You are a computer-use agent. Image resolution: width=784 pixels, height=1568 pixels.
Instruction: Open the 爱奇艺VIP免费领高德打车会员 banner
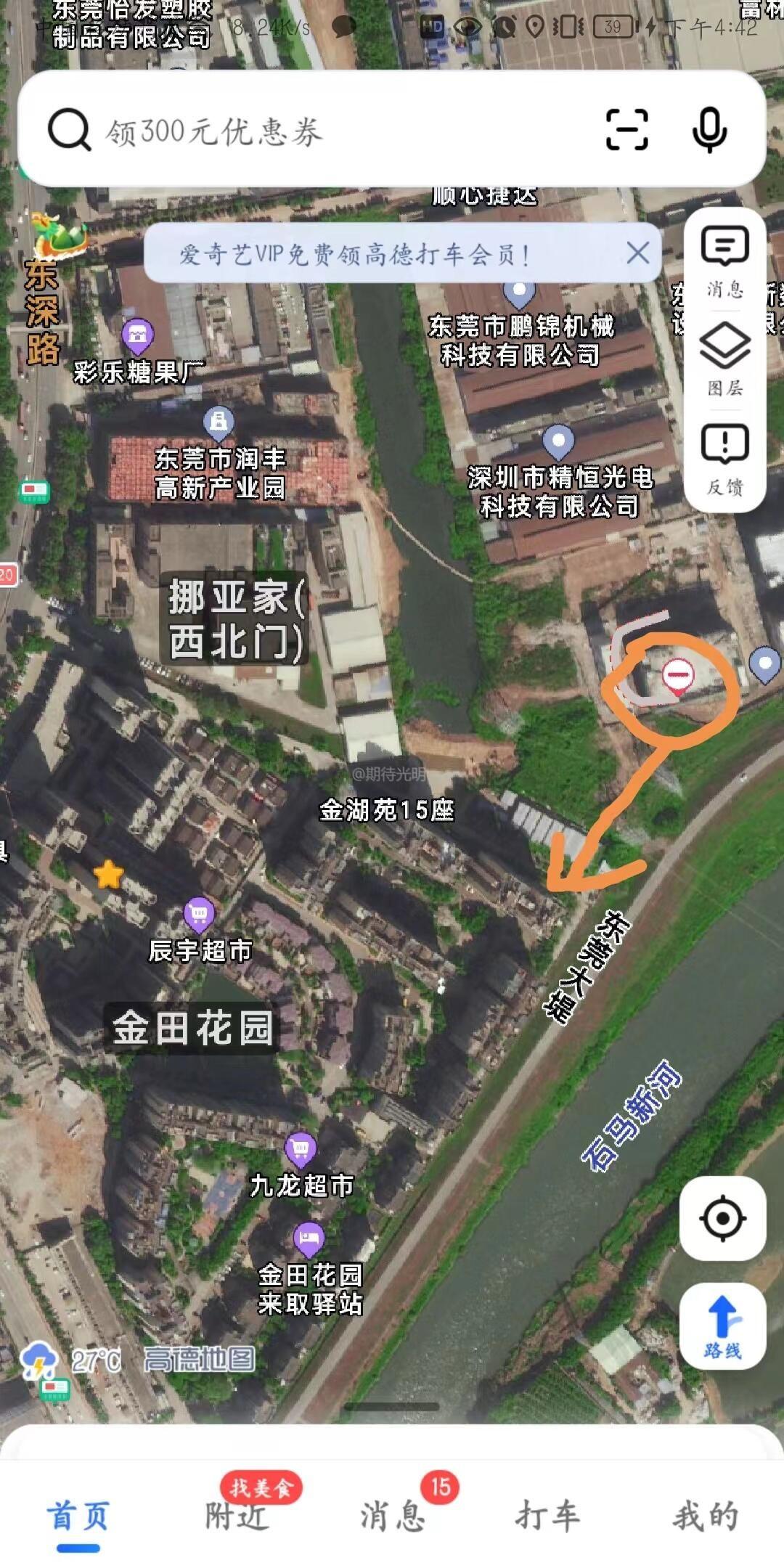coord(356,254)
